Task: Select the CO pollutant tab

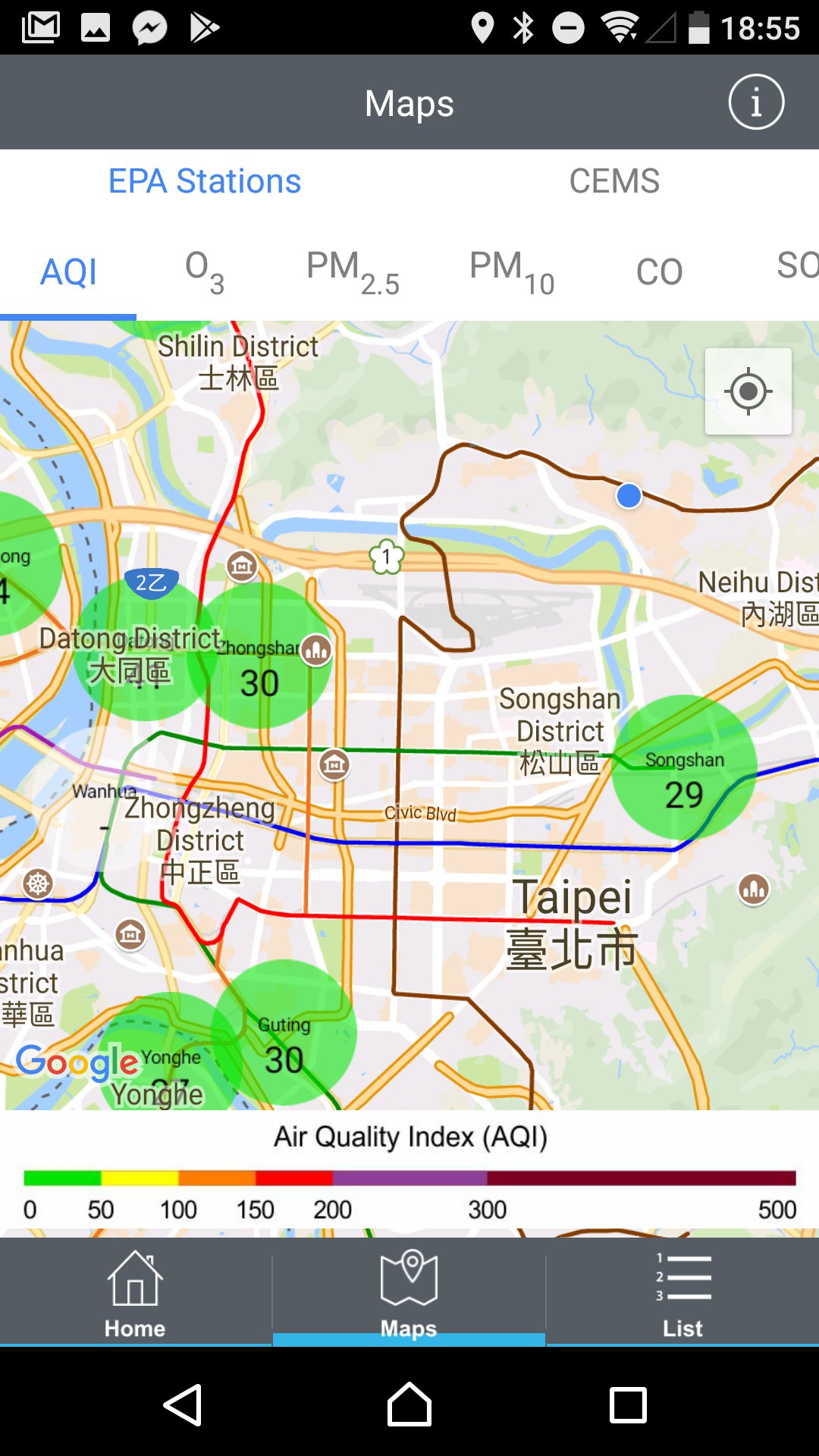Action: [x=660, y=272]
